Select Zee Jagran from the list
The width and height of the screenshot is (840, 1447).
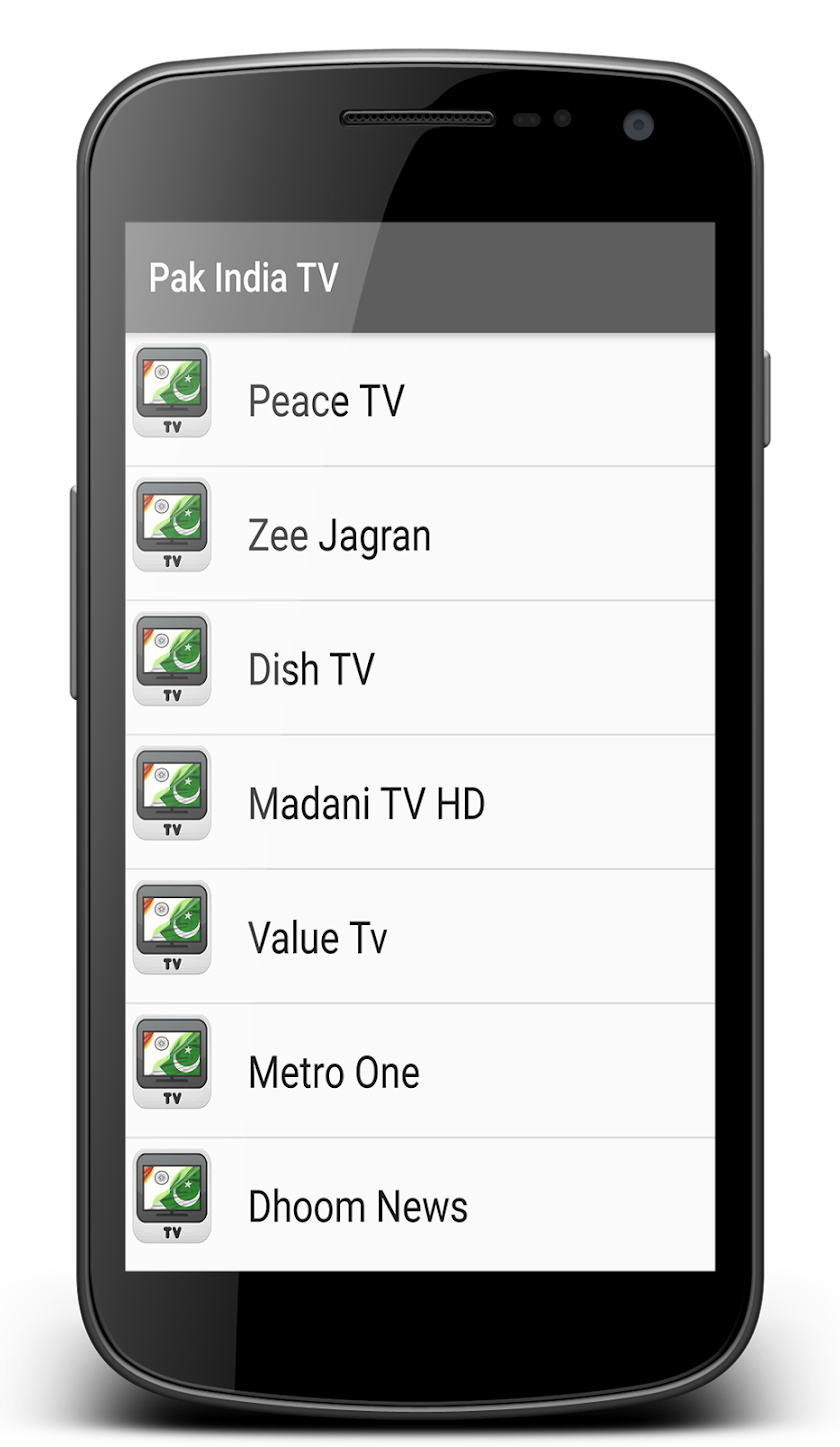pyautogui.click(x=420, y=534)
